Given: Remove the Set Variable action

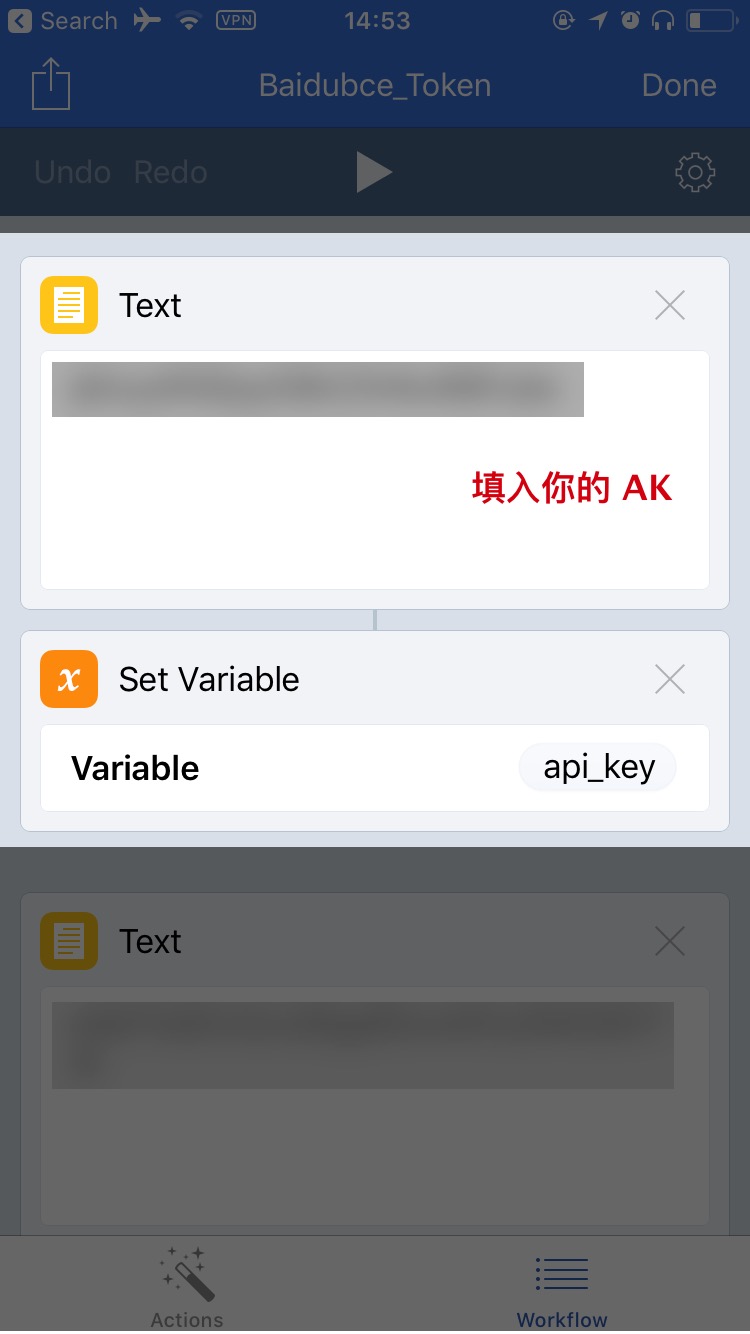Looking at the screenshot, I should [x=669, y=679].
